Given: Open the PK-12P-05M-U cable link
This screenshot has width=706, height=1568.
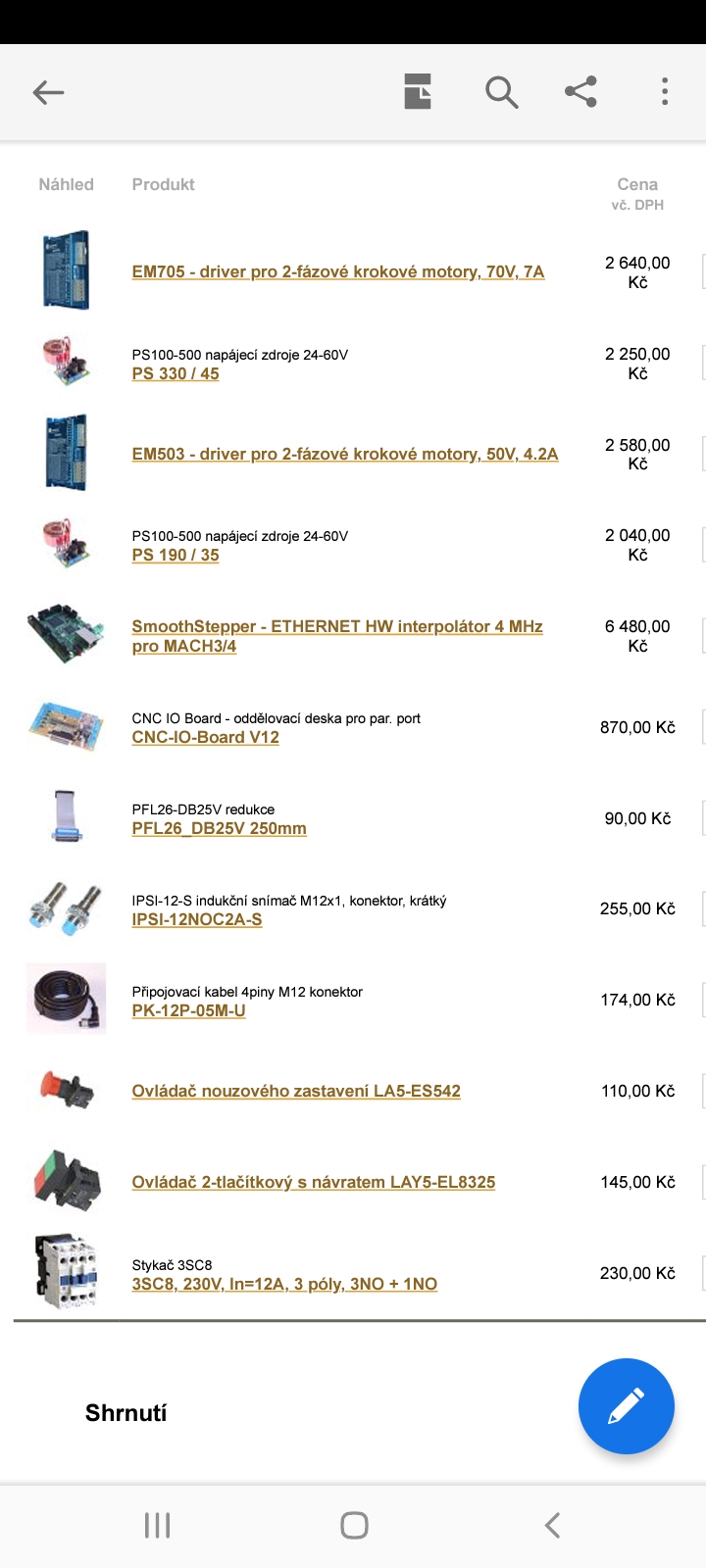Looking at the screenshot, I should (188, 1011).
